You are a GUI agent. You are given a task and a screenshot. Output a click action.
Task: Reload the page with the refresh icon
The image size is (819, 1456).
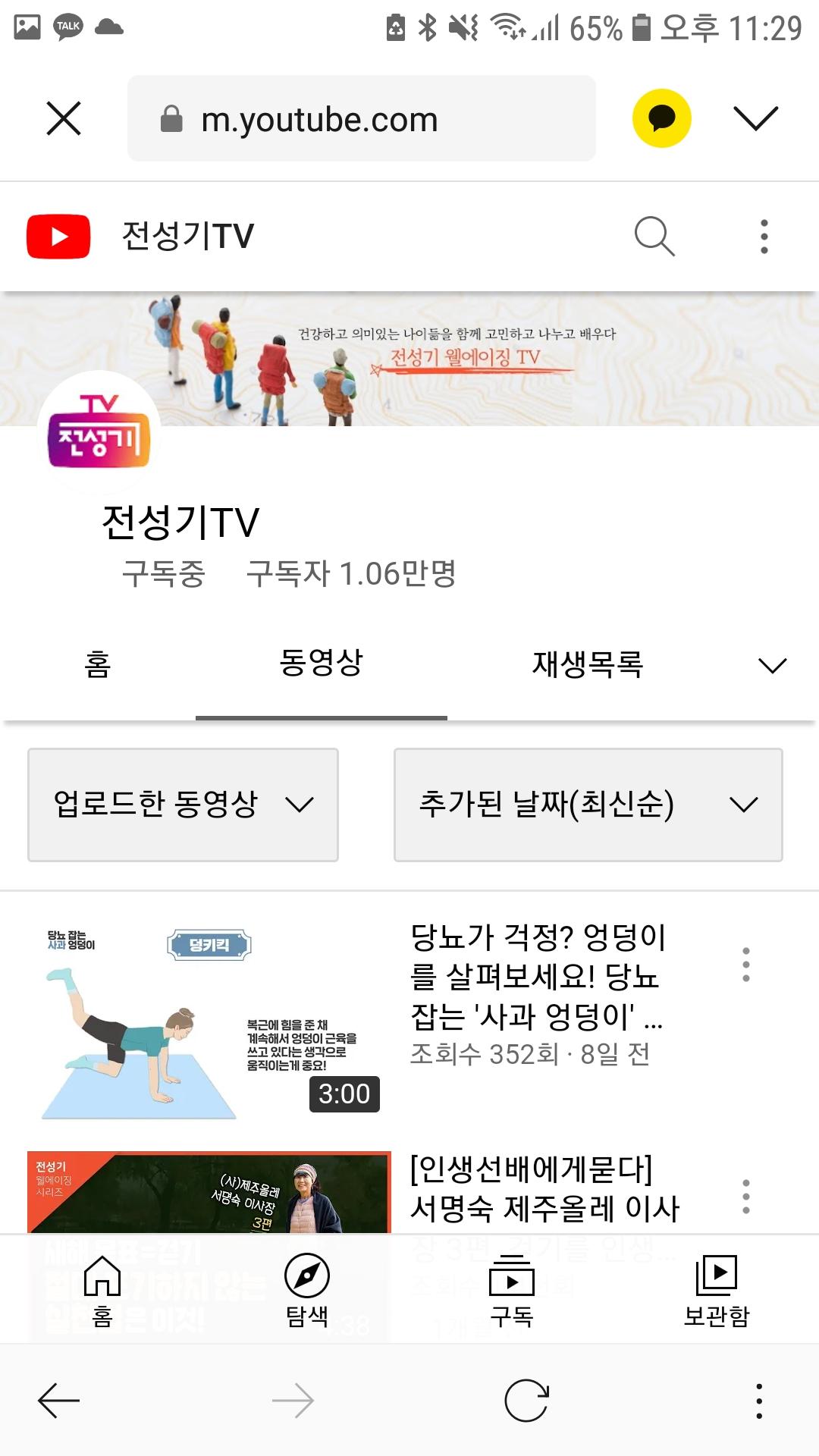(527, 1400)
